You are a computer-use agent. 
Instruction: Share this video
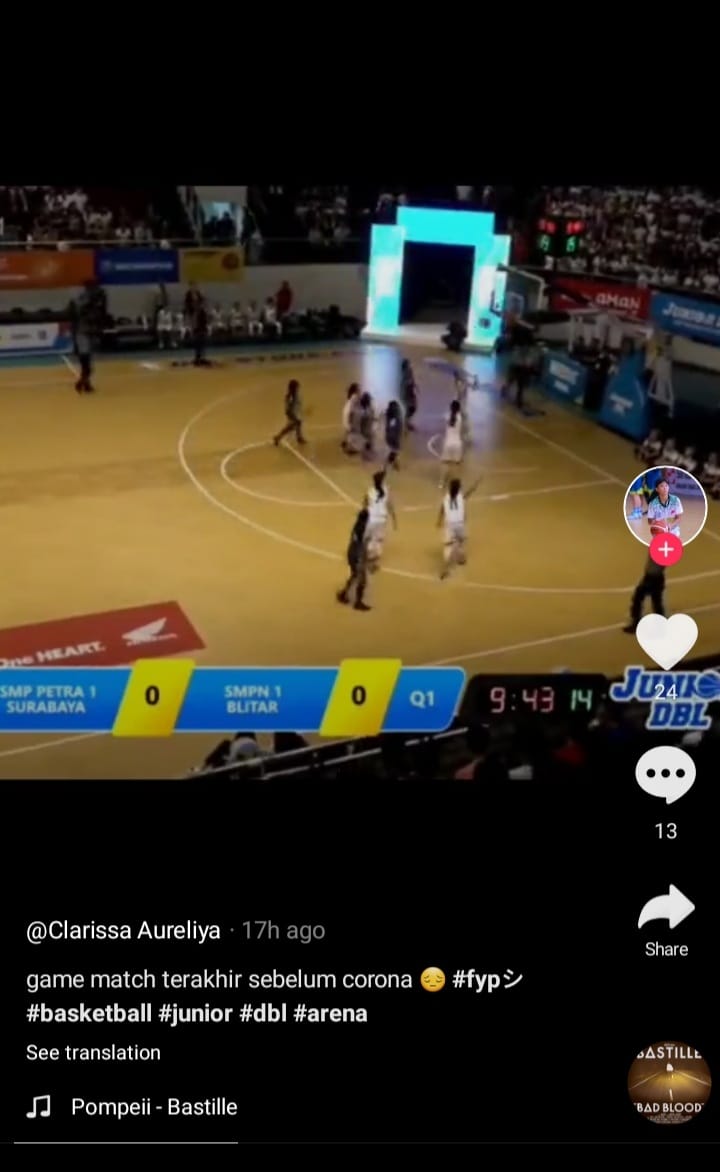(x=666, y=910)
